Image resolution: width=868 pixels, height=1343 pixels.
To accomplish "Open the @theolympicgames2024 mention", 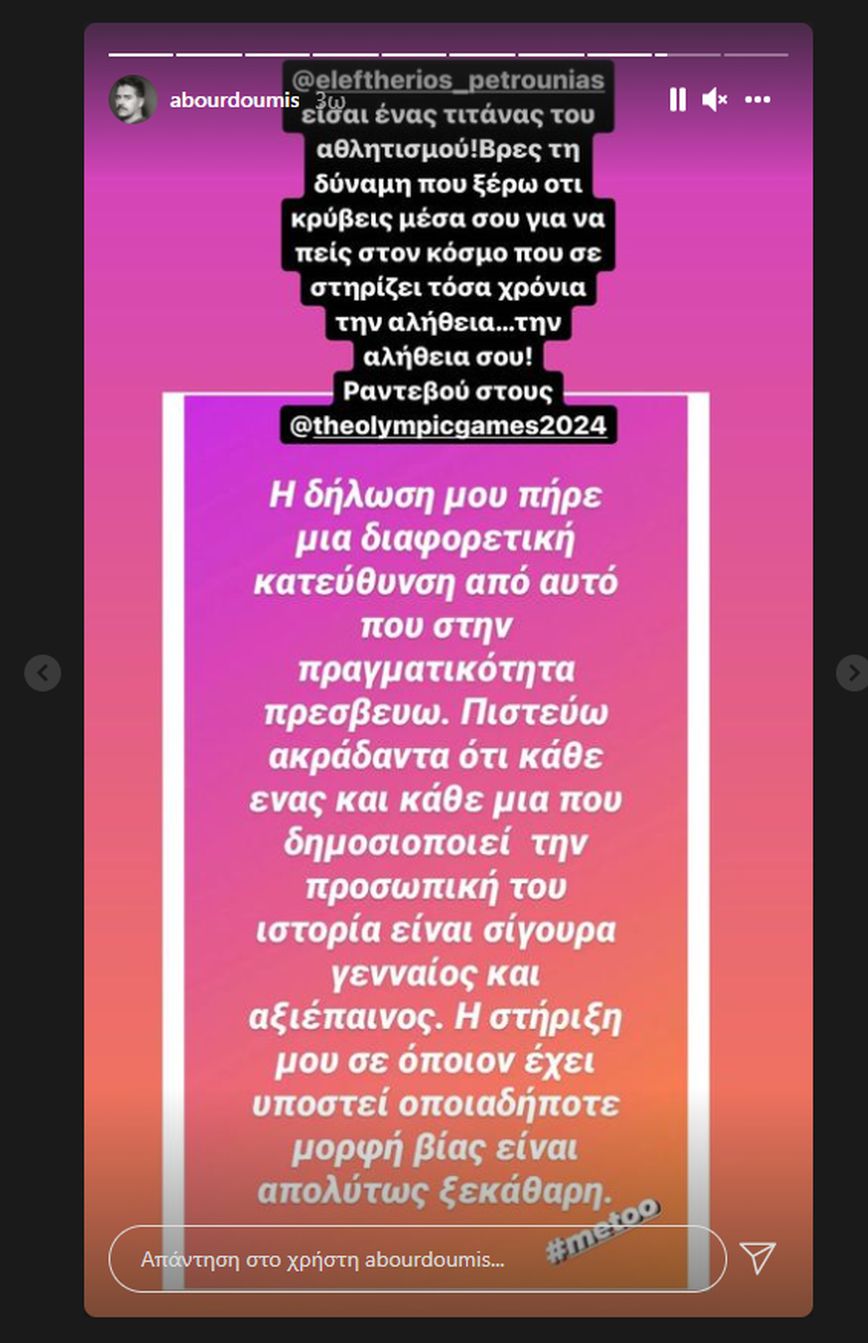I will point(448,425).
